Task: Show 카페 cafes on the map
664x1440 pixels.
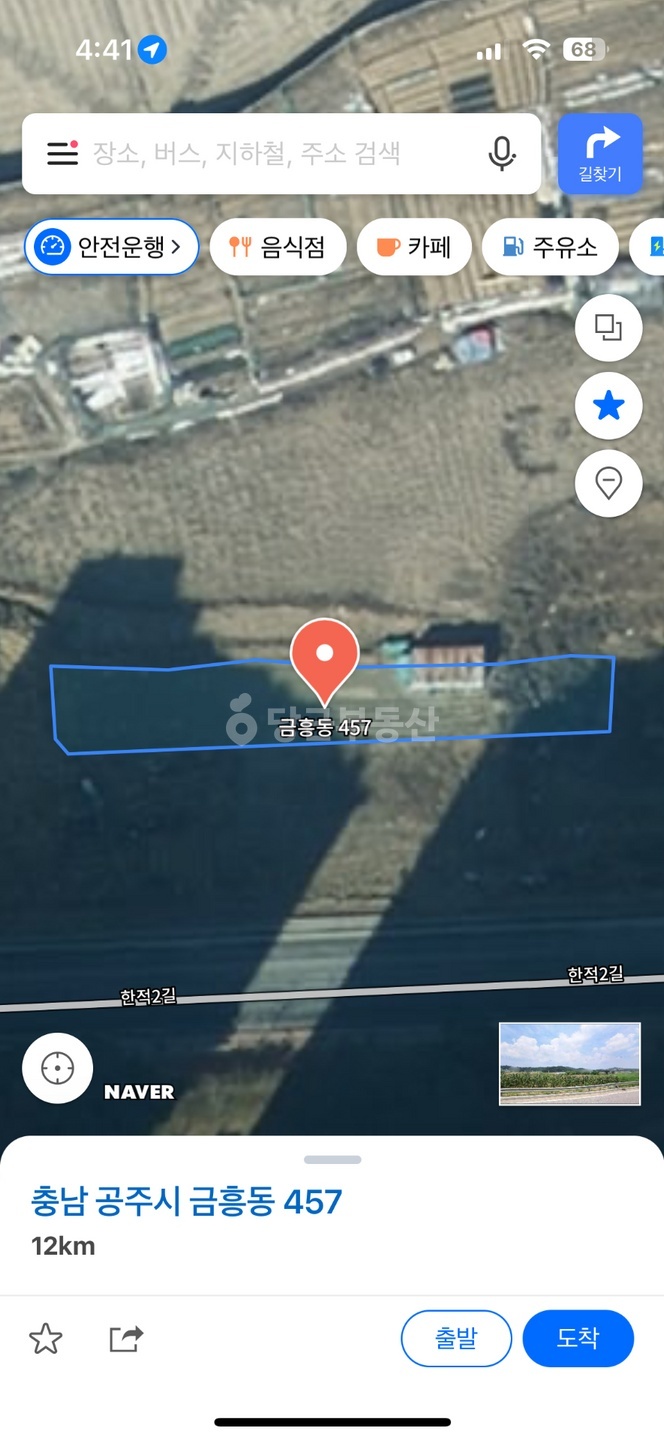Action: pos(414,246)
